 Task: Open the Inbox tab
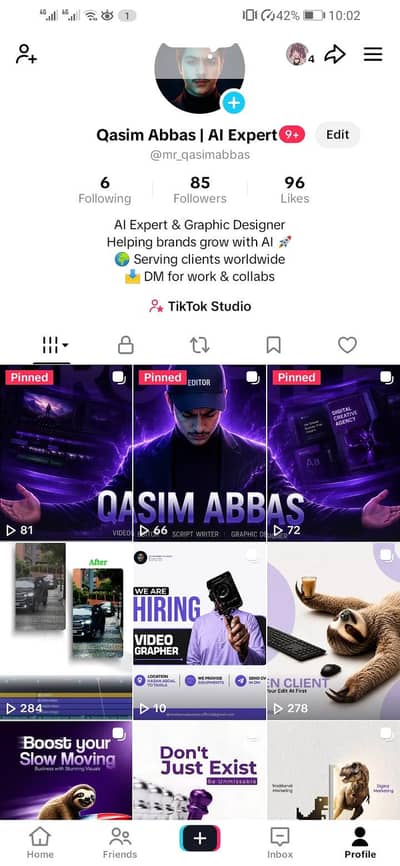[280, 843]
